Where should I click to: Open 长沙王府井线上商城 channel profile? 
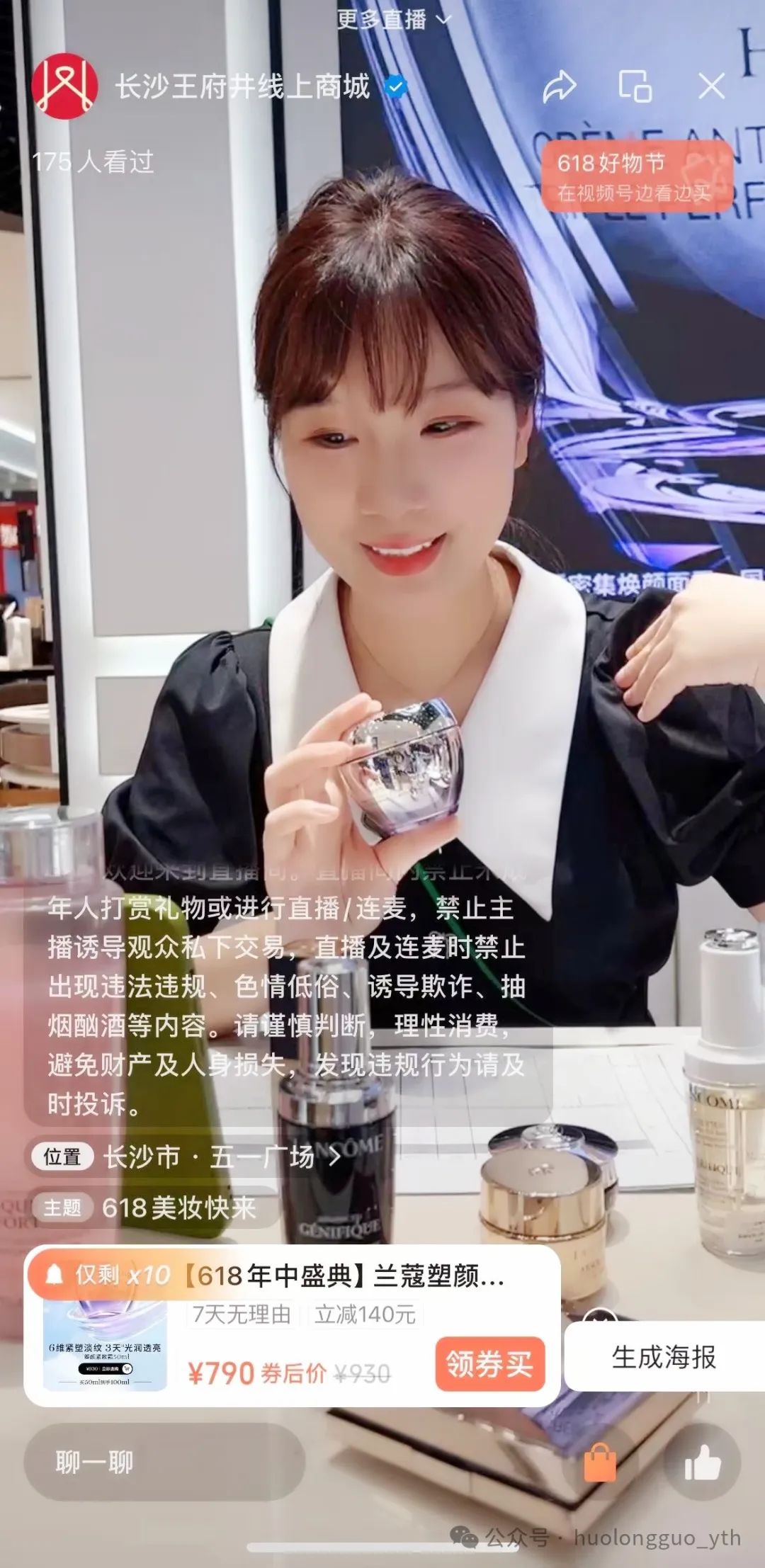[241, 87]
